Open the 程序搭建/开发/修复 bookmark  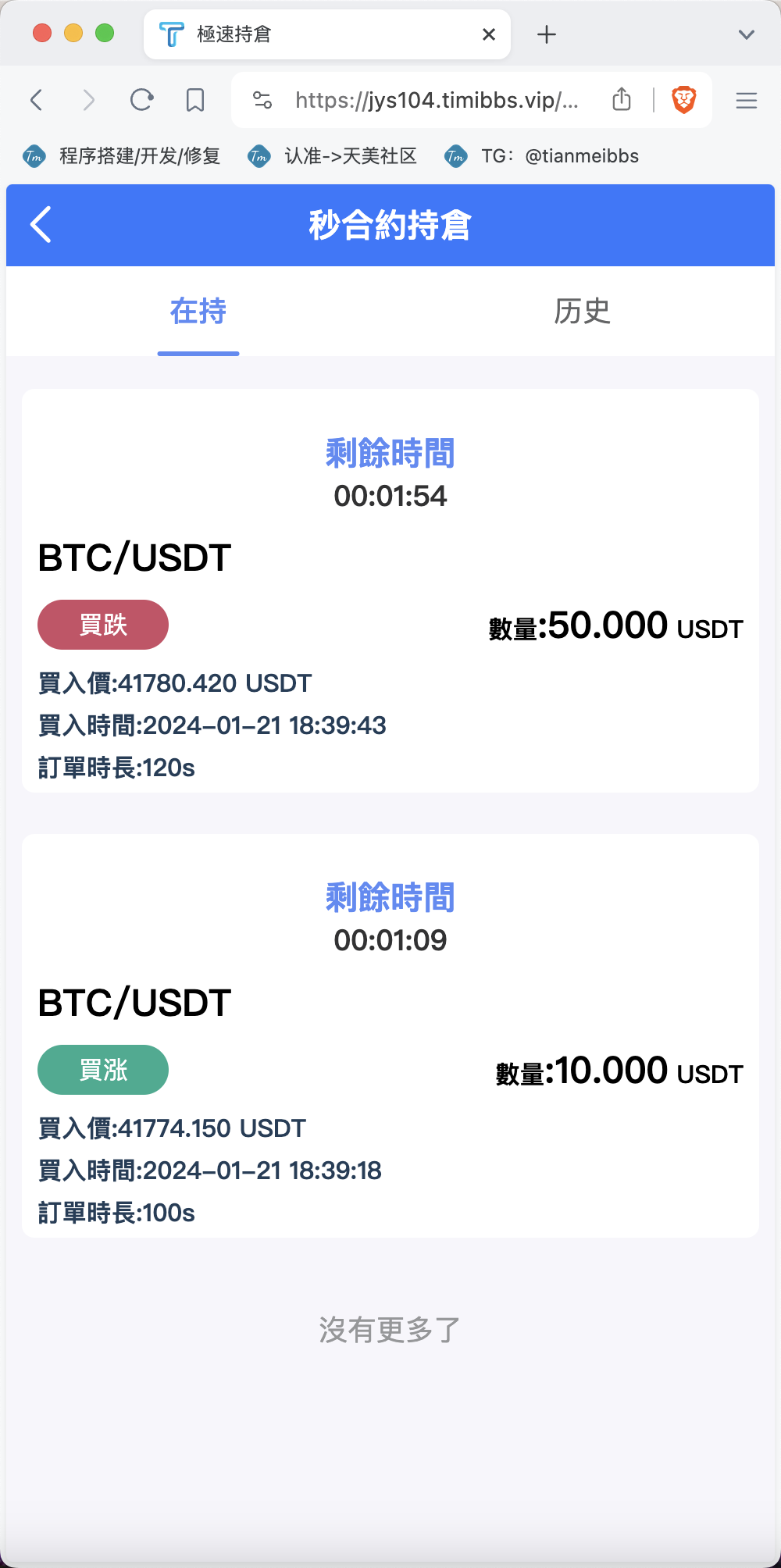[122, 156]
